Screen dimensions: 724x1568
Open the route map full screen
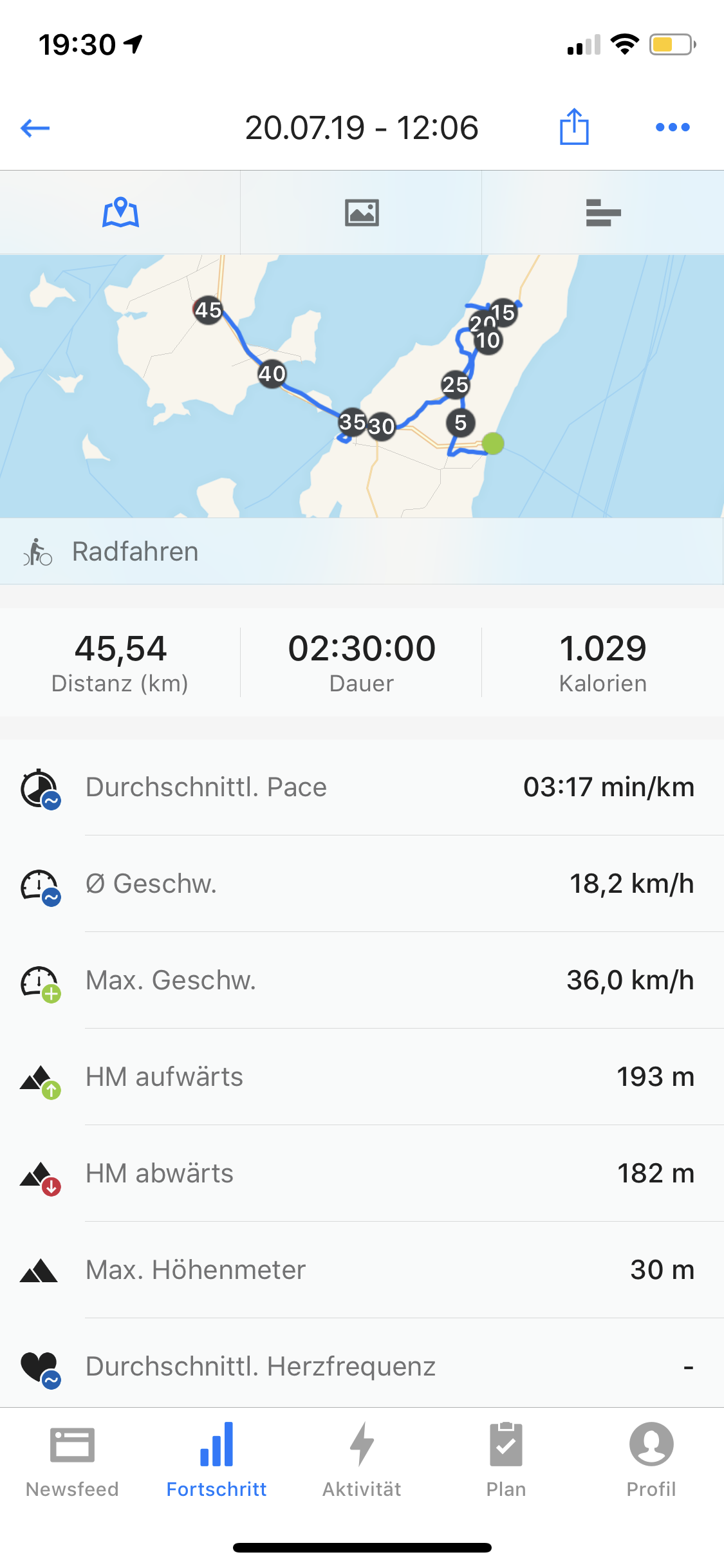pyautogui.click(x=362, y=386)
